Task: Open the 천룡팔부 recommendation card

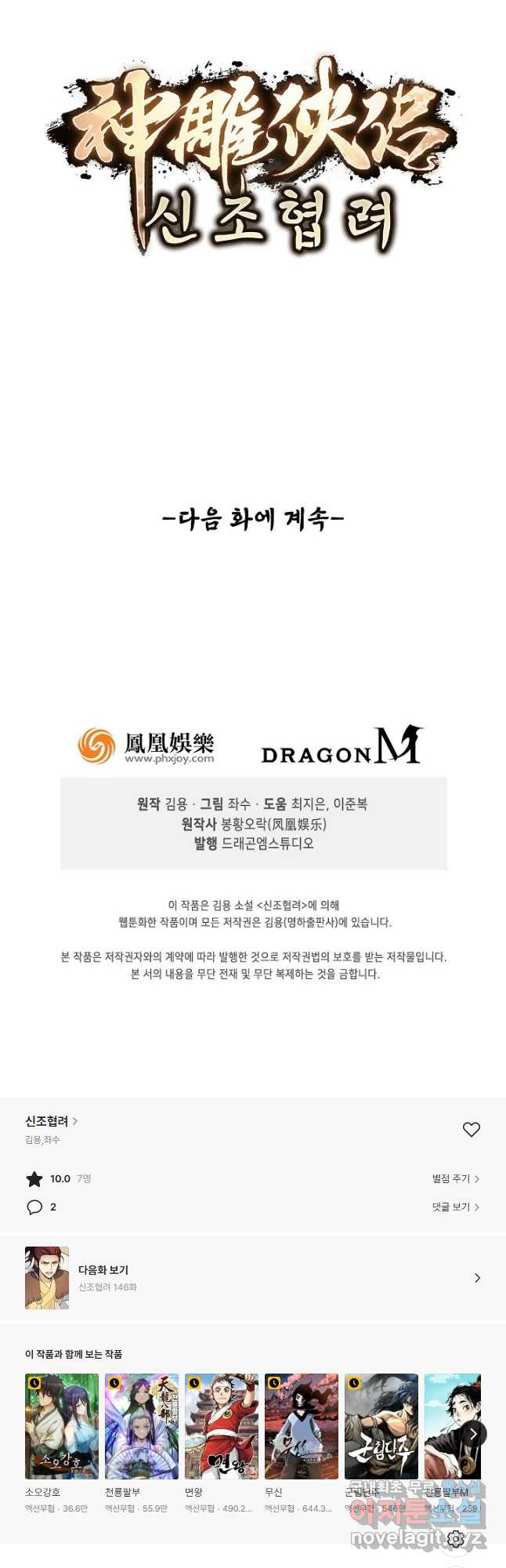Action: tap(142, 1426)
